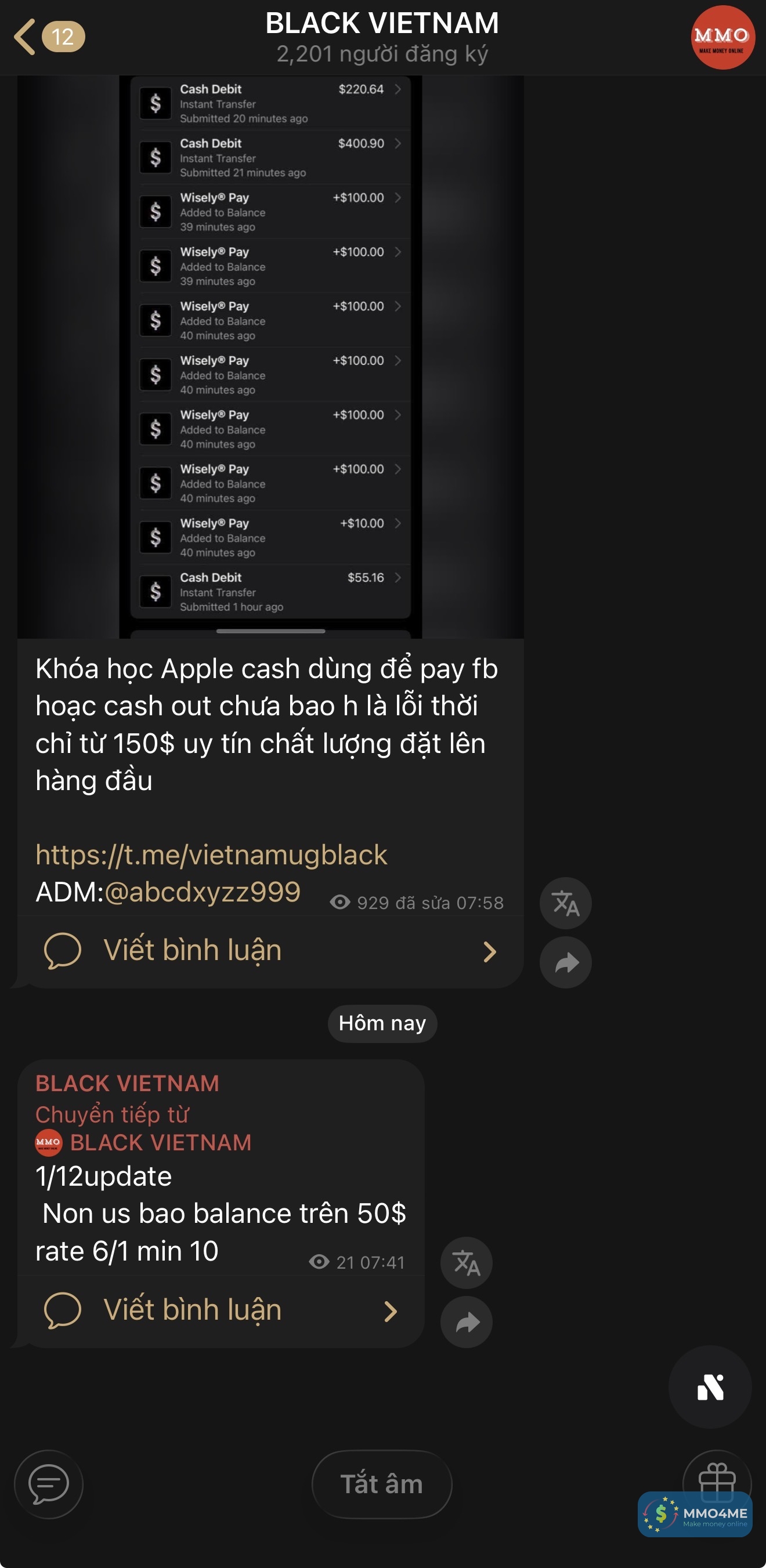Screen dimensions: 766x1568
Task: Open BLACK VIETNAM channel info header
Action: 382,37
